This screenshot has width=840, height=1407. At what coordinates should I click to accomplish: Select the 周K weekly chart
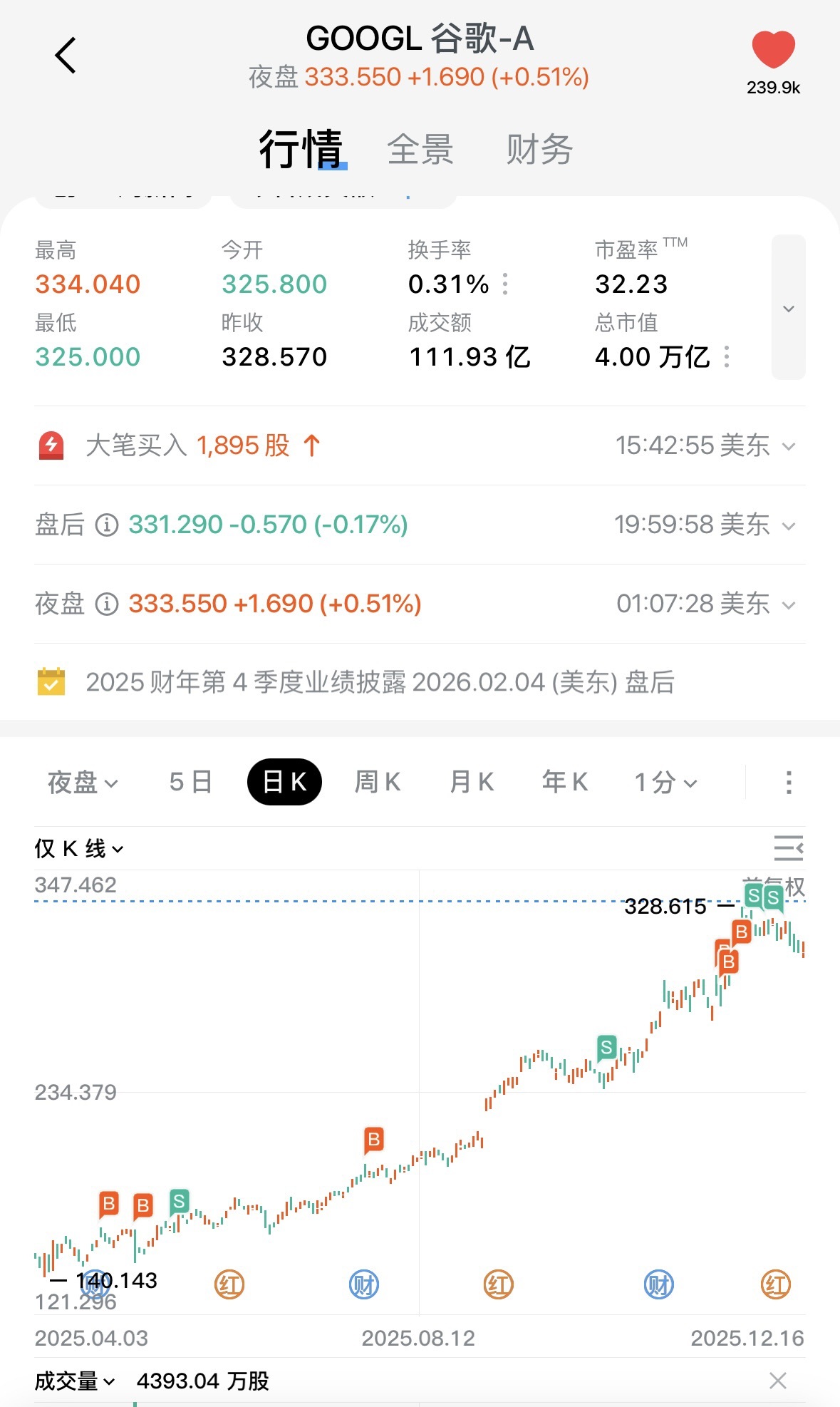377,783
